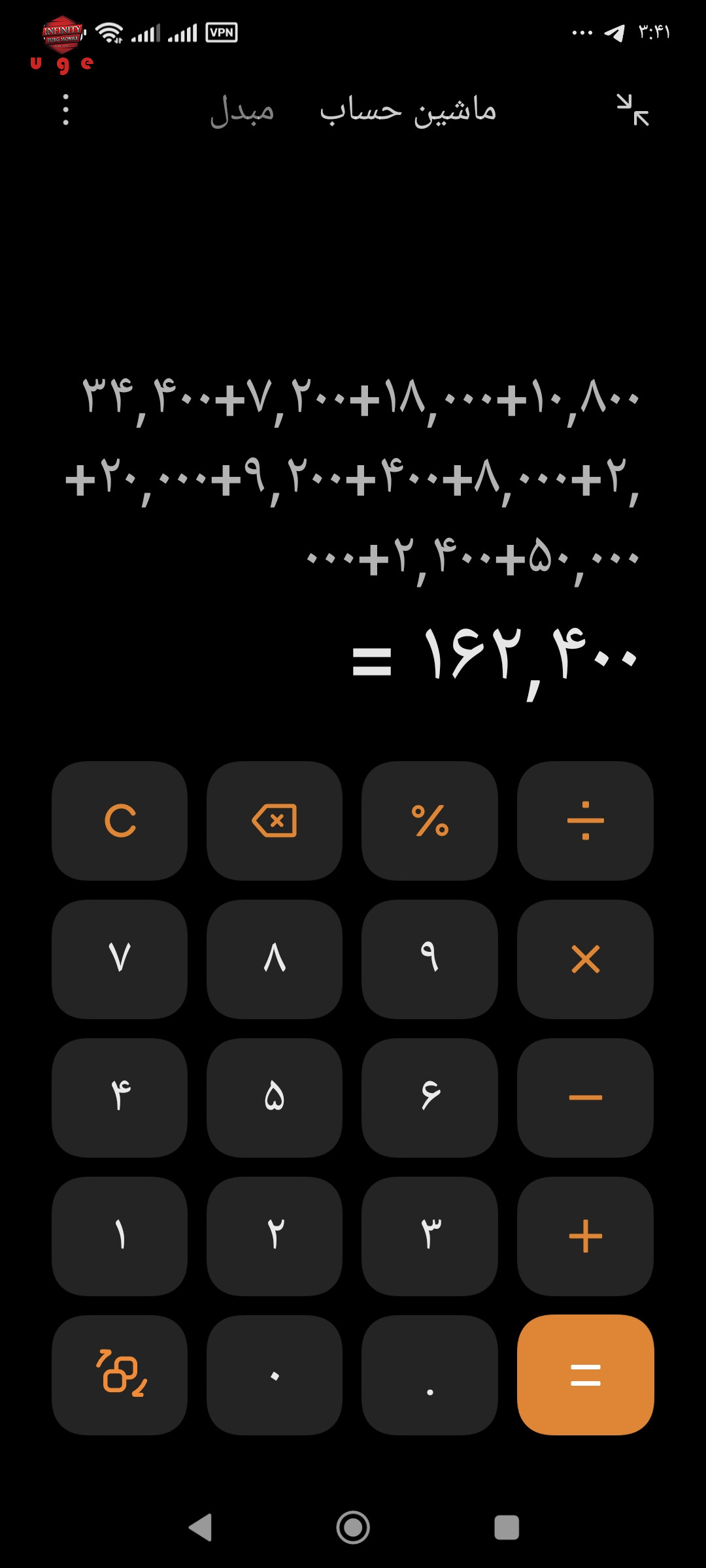Enter the digit ۹
This screenshot has height=1568, width=706.
429,959
